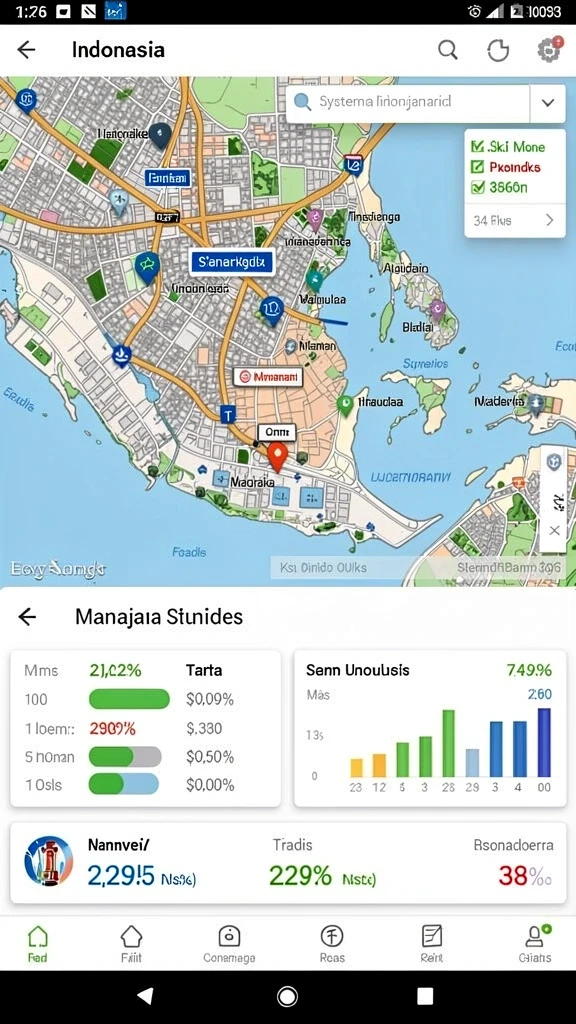Image resolution: width=576 pixels, height=1024 pixels.
Task: Open the 34 Fius row
Action: [515, 221]
